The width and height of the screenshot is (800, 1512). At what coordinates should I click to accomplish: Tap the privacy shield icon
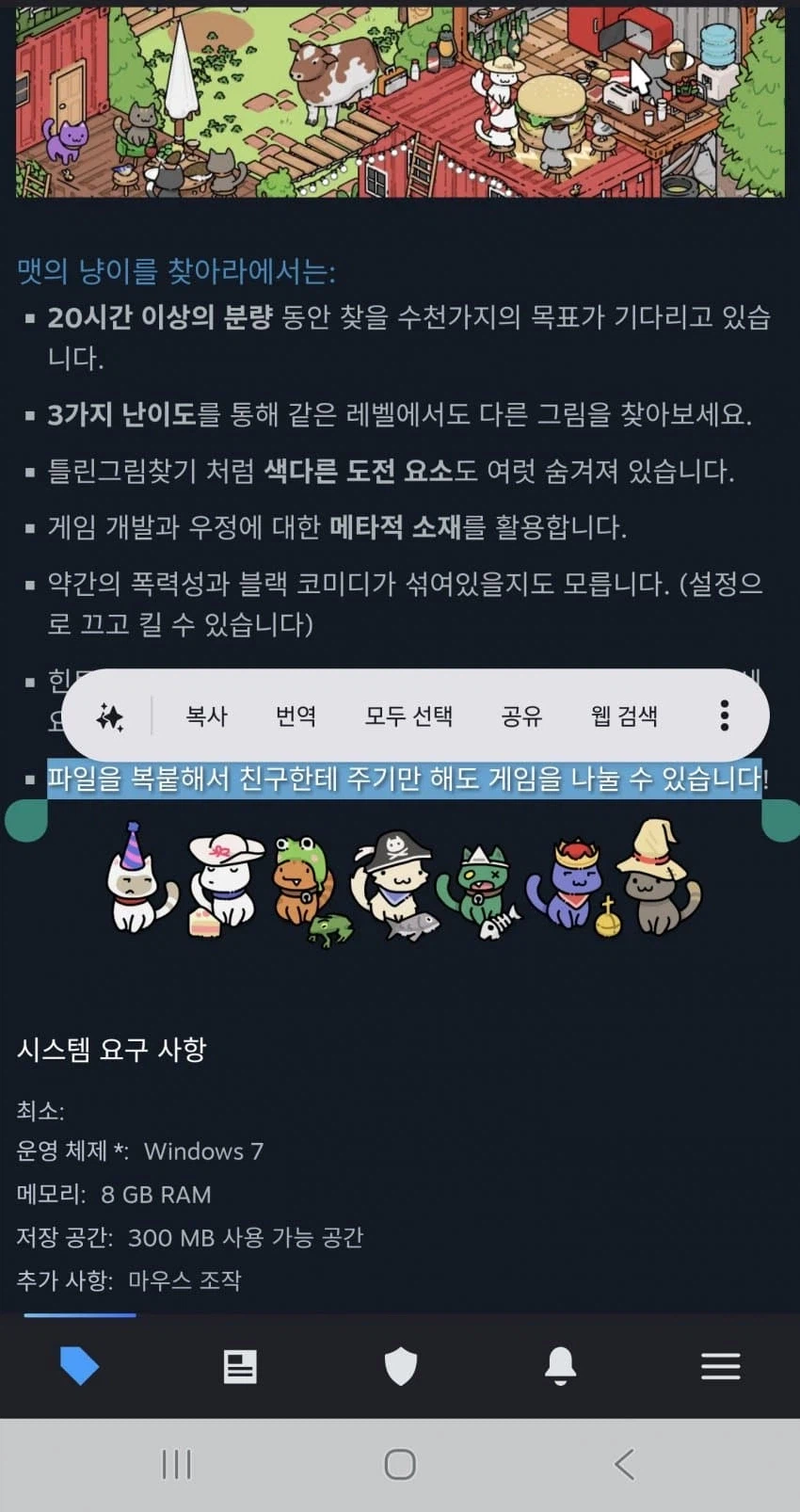click(x=400, y=1367)
